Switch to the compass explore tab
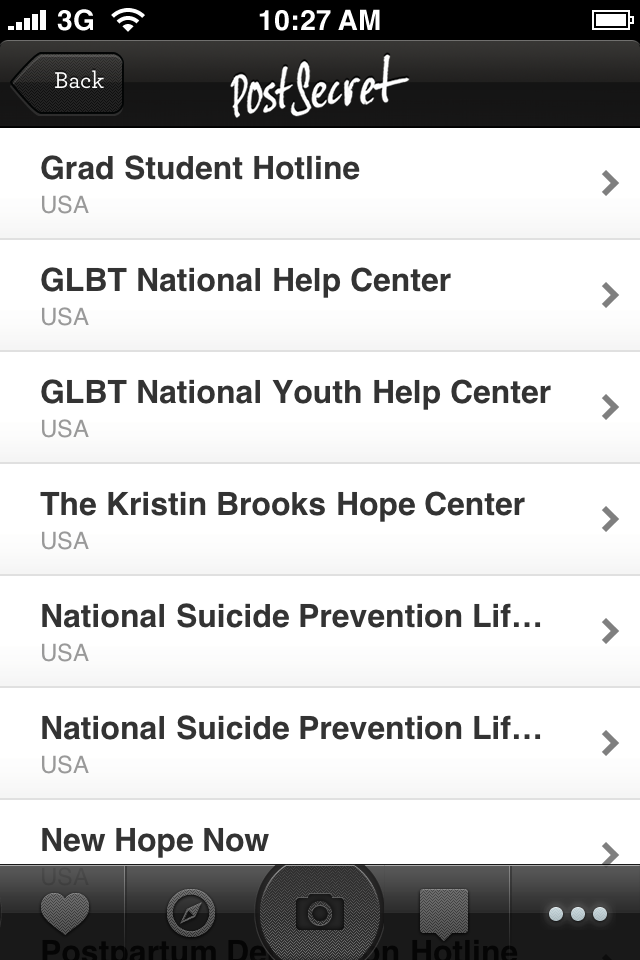Screen dimensions: 640x960 click(191, 912)
